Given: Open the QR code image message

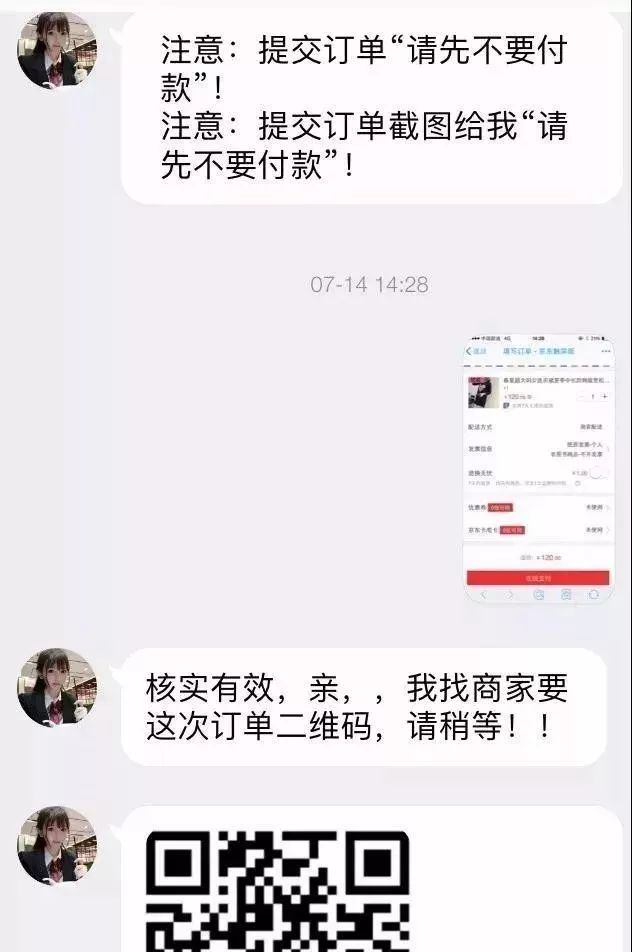Looking at the screenshot, I should click(278, 890).
